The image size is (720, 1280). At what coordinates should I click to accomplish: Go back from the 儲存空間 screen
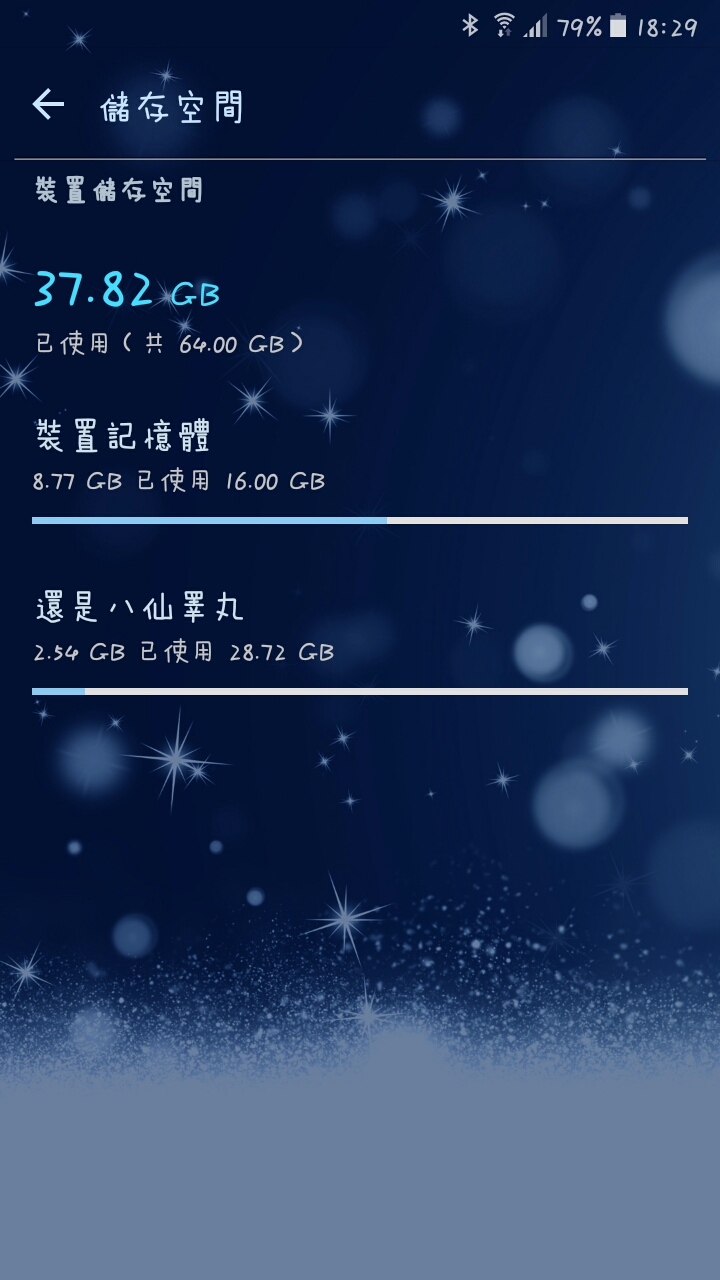[48, 104]
